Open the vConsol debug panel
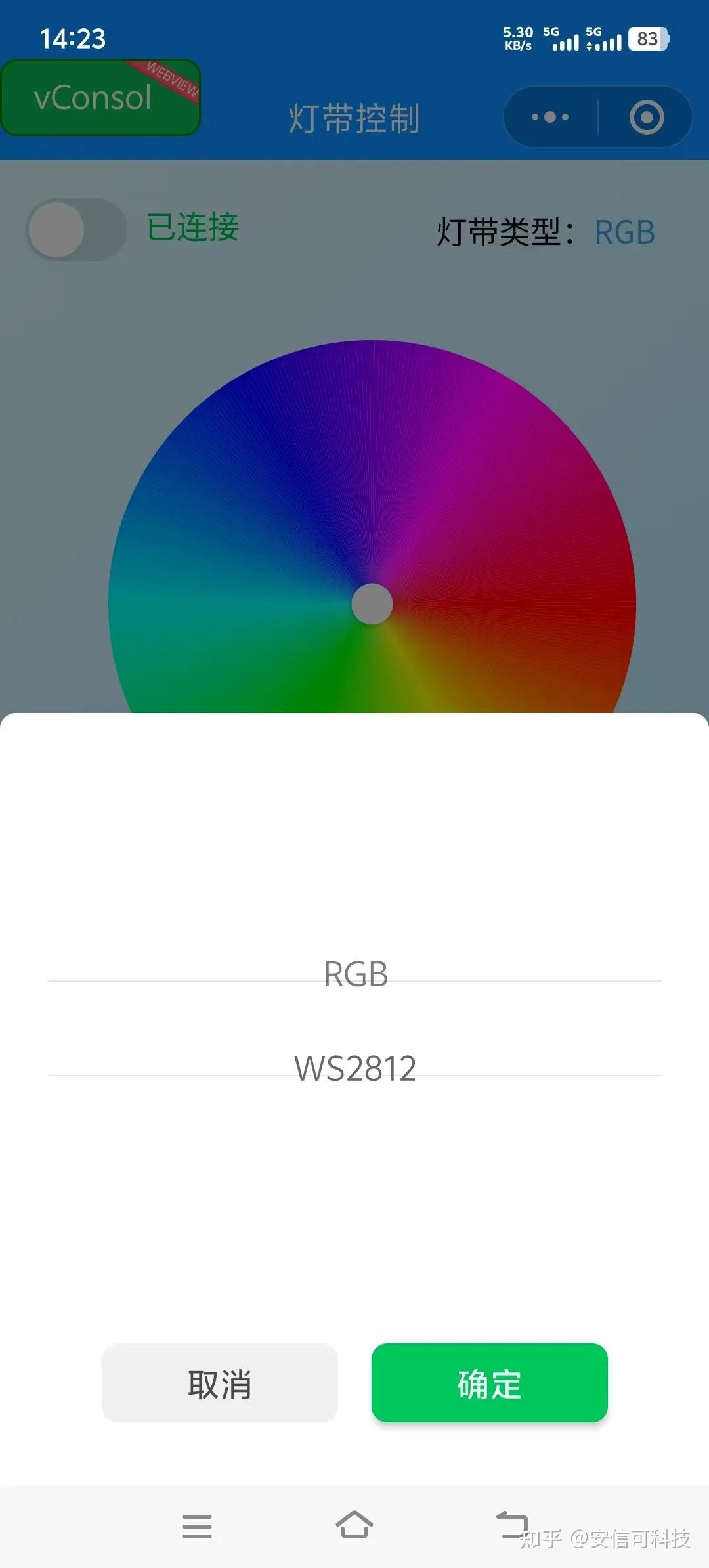The height and width of the screenshot is (1568, 709). coord(100,98)
